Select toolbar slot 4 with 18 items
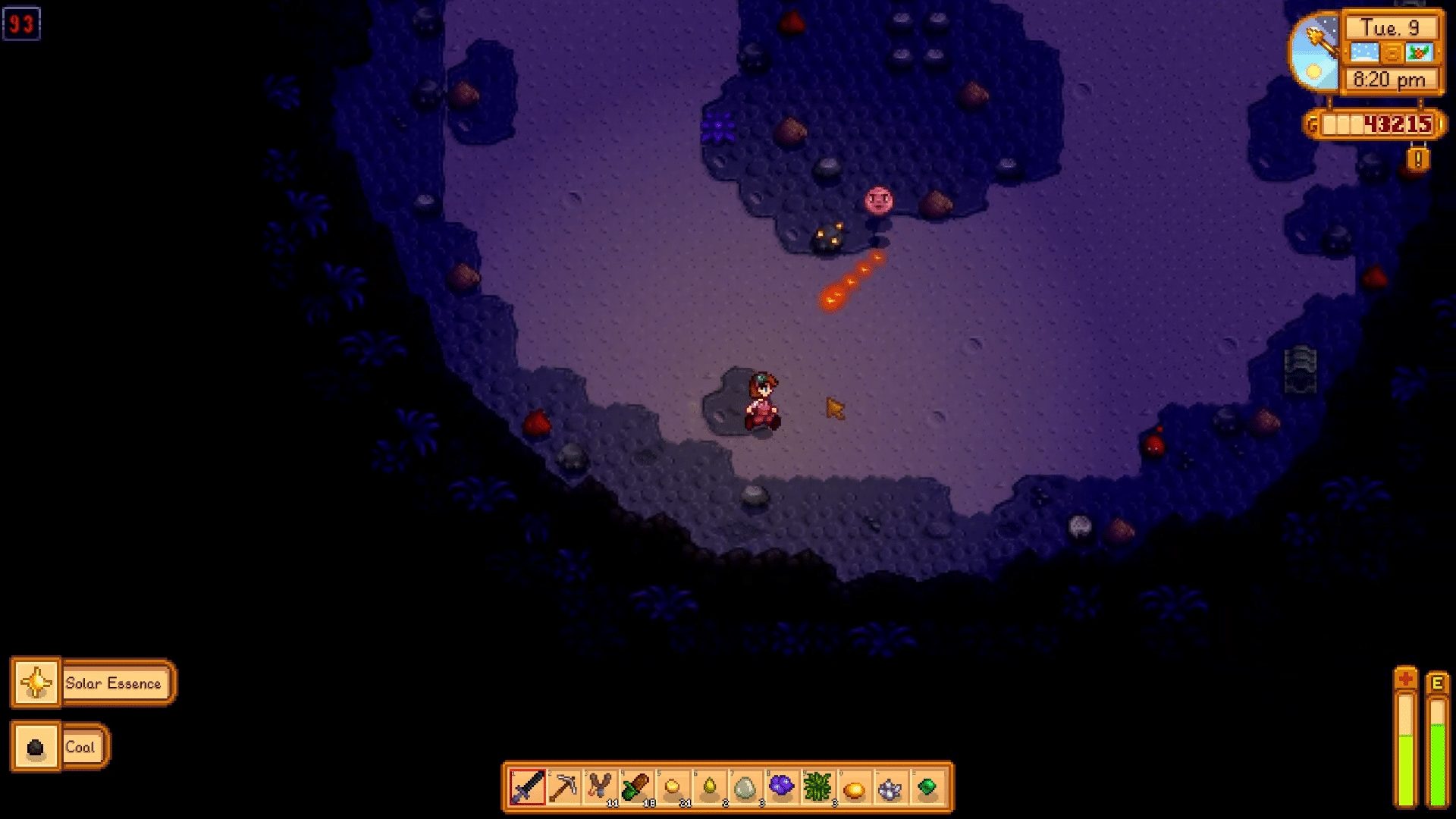The width and height of the screenshot is (1456, 819). [x=636, y=787]
